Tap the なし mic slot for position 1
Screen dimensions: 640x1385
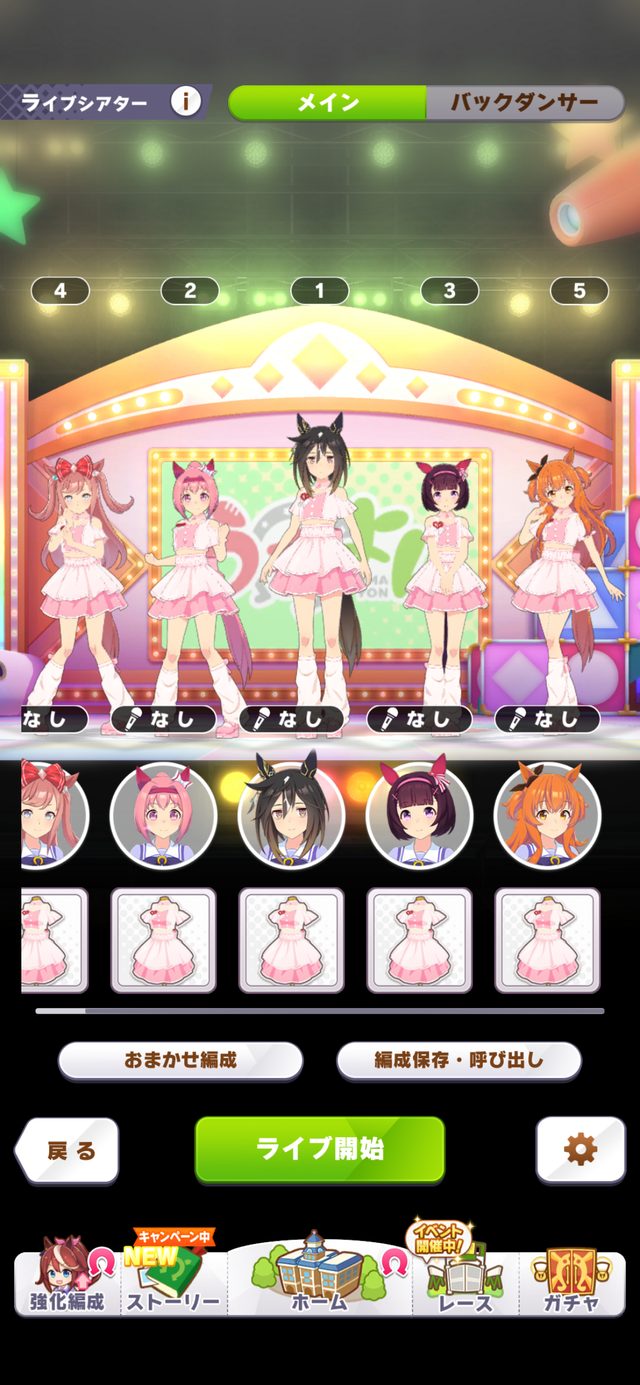291,718
